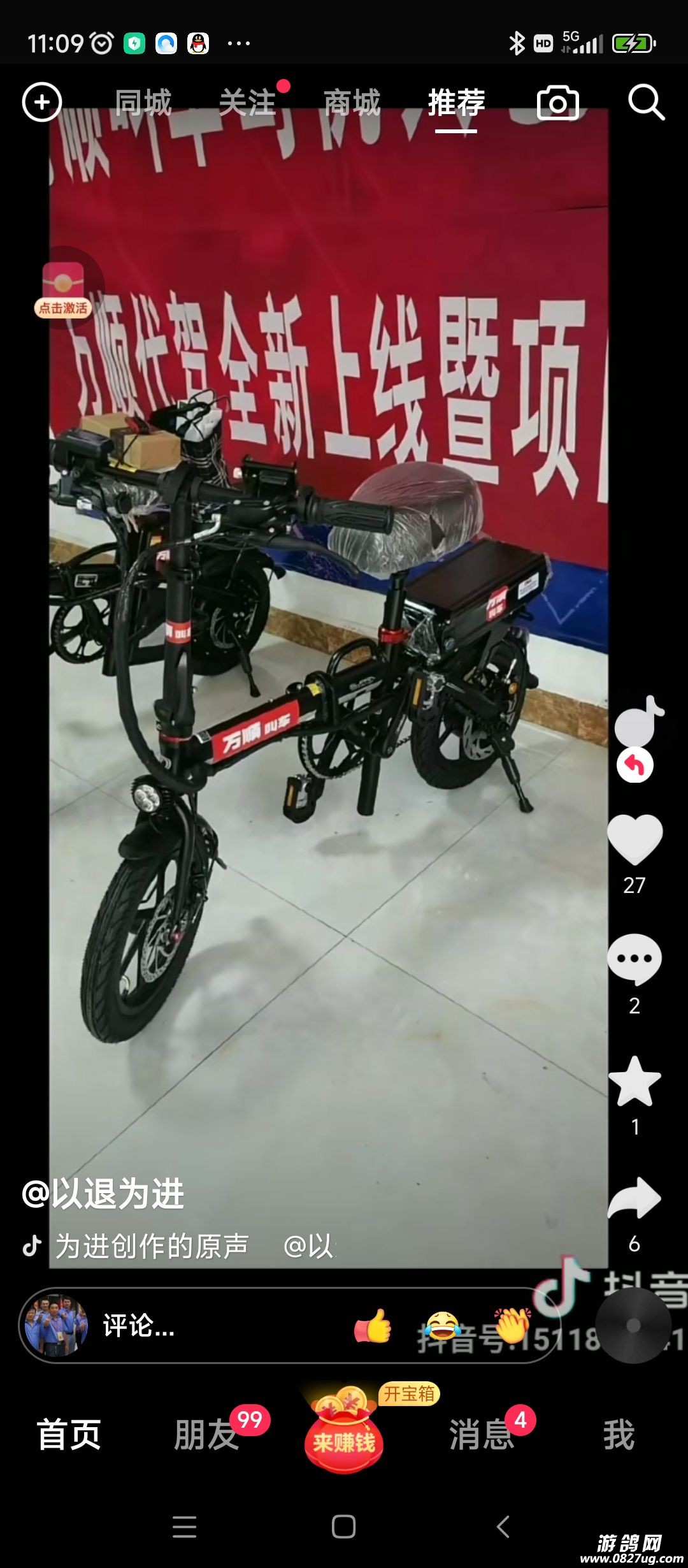
Task: Send the thumbs-up emoji reaction
Action: click(x=373, y=1326)
